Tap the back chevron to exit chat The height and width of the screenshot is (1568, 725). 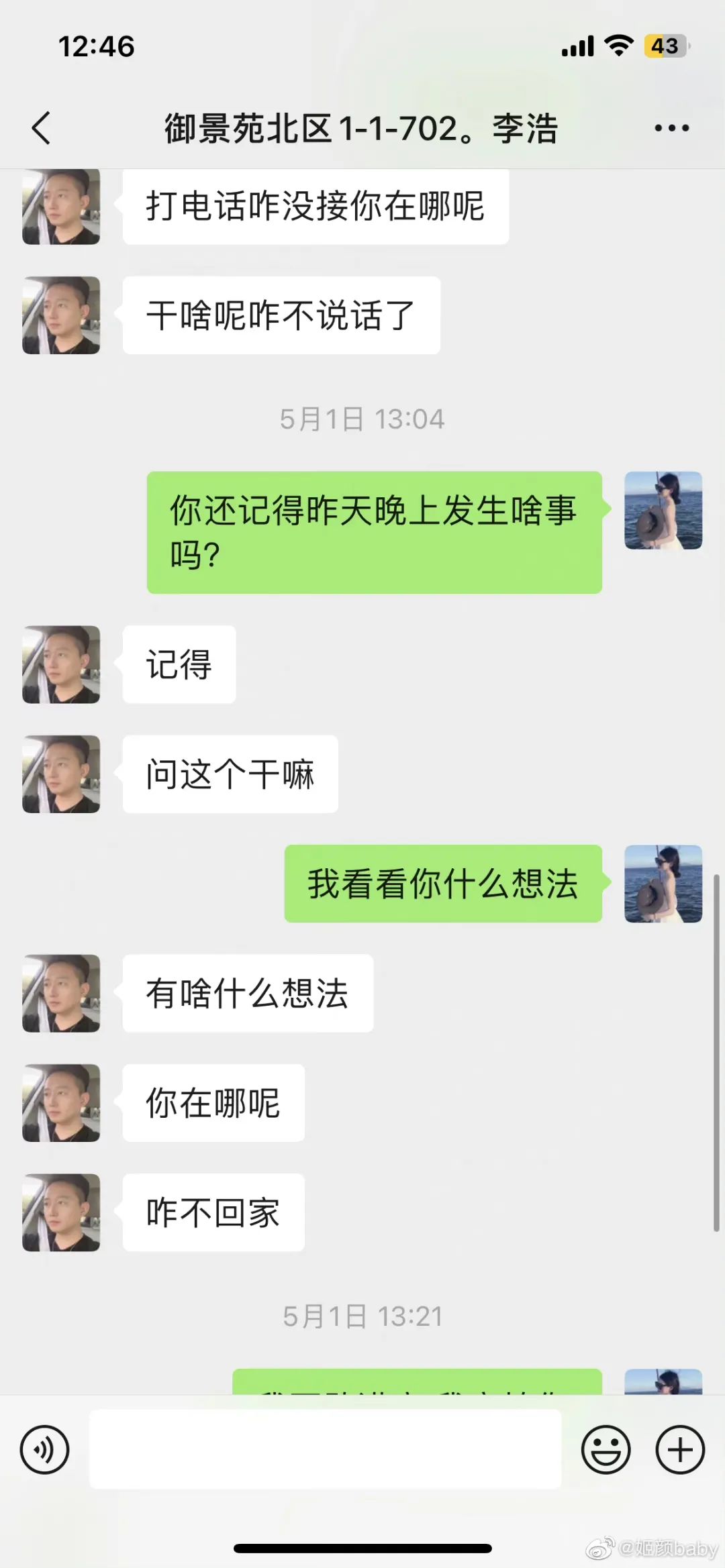42,127
